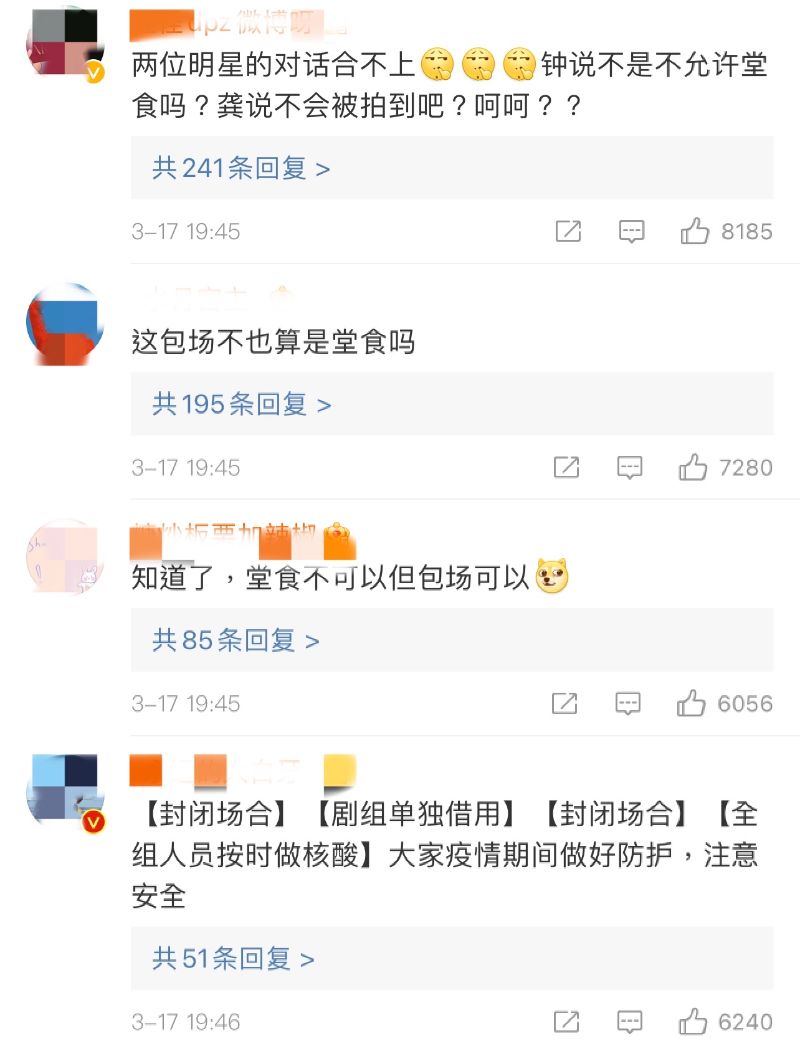
Task: Like the comment with 7280 likes
Action: 693,467
